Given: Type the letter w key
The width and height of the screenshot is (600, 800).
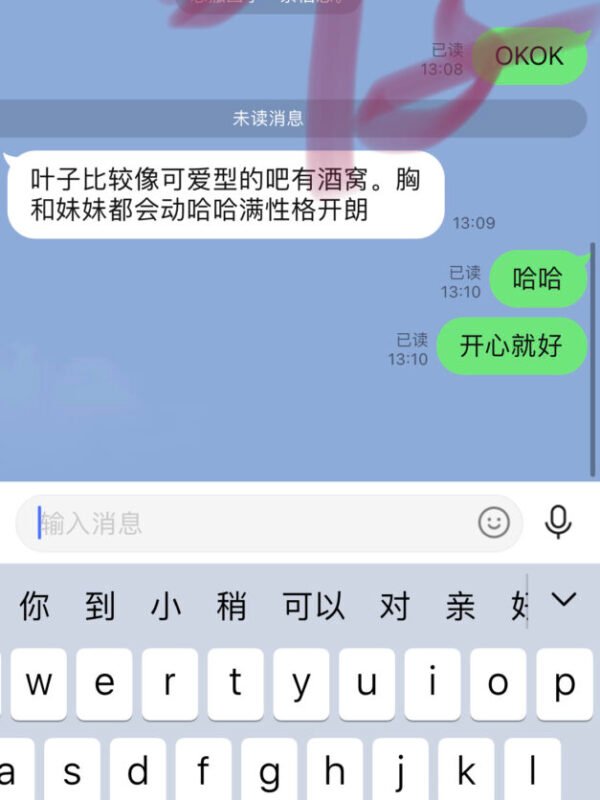Looking at the screenshot, I should point(38,684).
